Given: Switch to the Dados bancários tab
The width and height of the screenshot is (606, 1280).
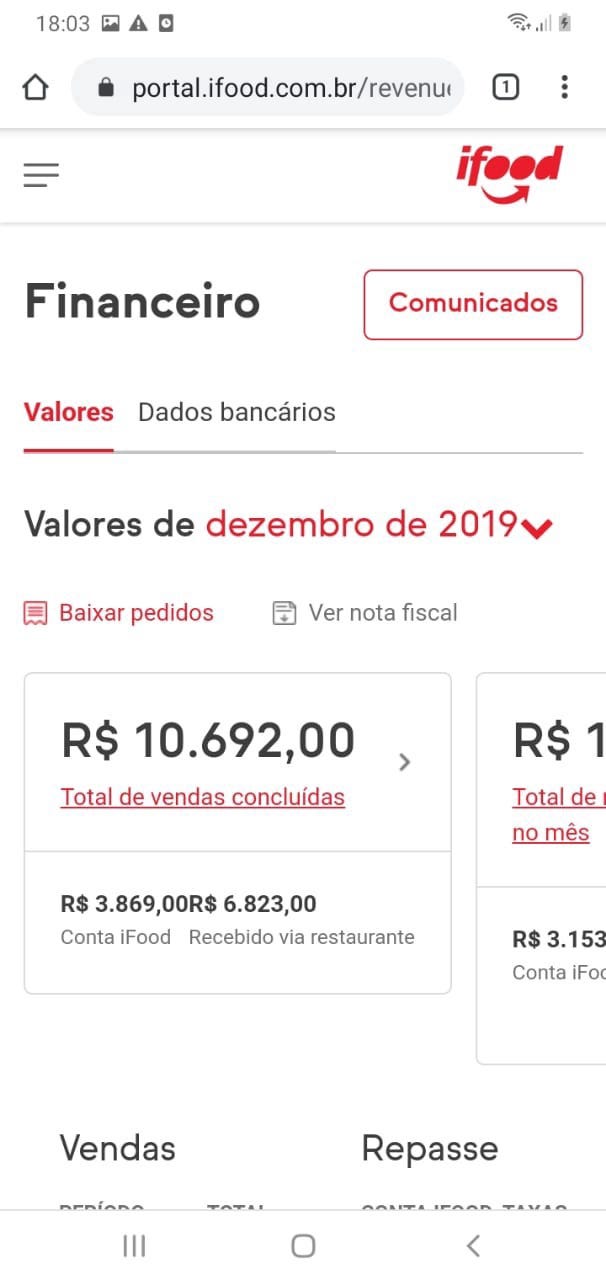Looking at the screenshot, I should pyautogui.click(x=237, y=412).
